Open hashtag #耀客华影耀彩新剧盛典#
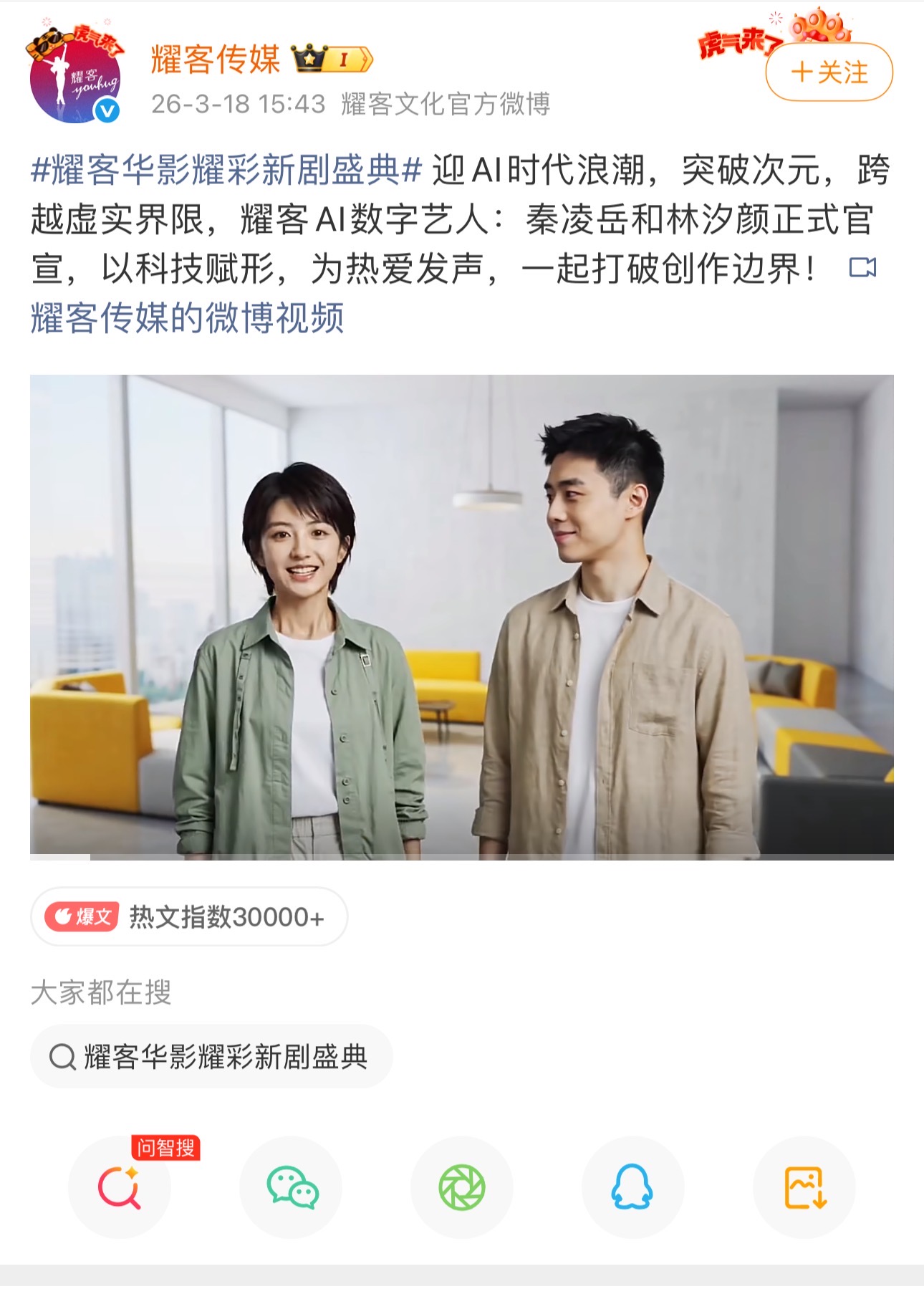This screenshot has height=1294, width=924. (x=226, y=171)
